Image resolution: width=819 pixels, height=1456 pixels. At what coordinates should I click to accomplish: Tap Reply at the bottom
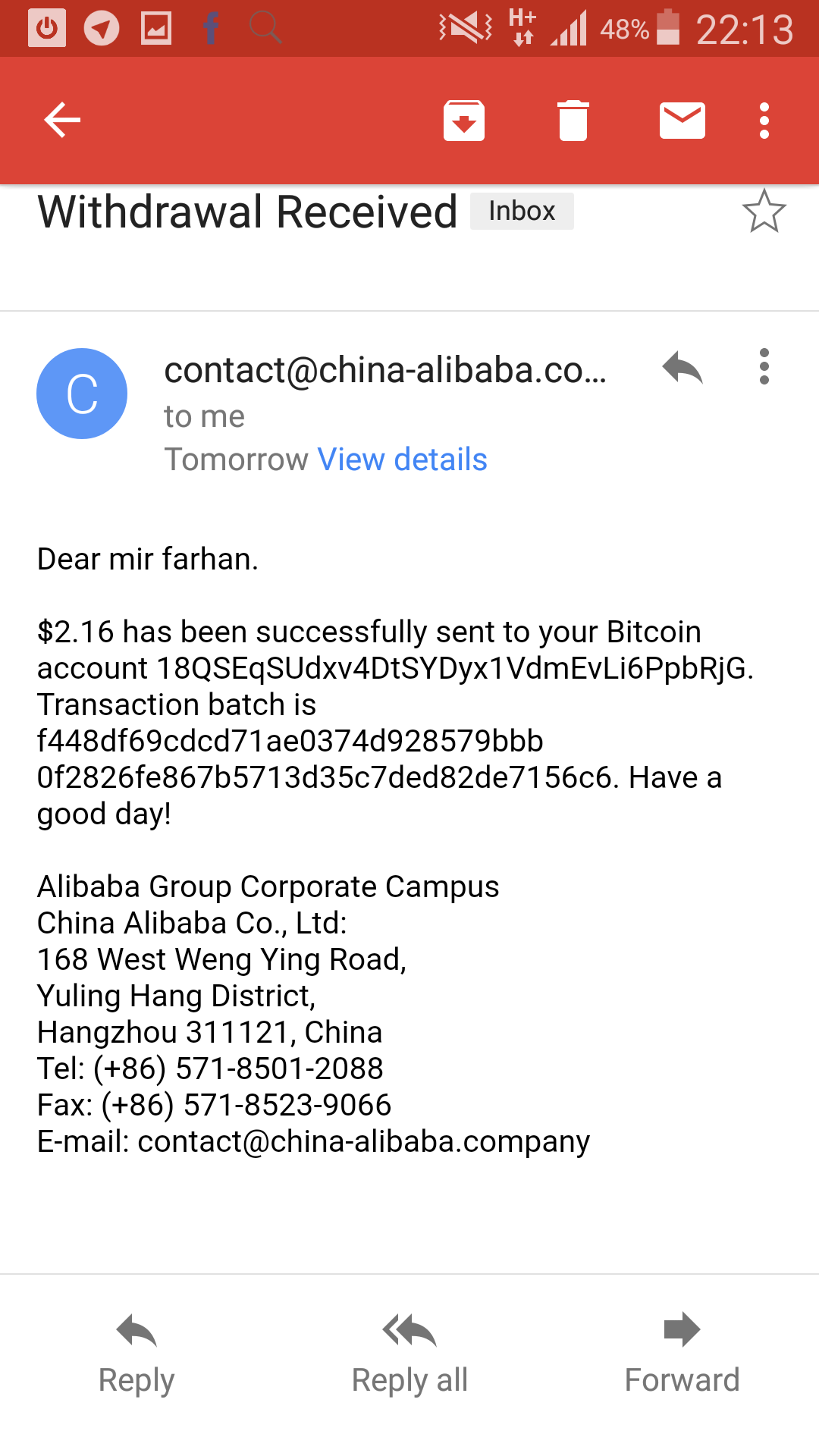pos(136,1354)
